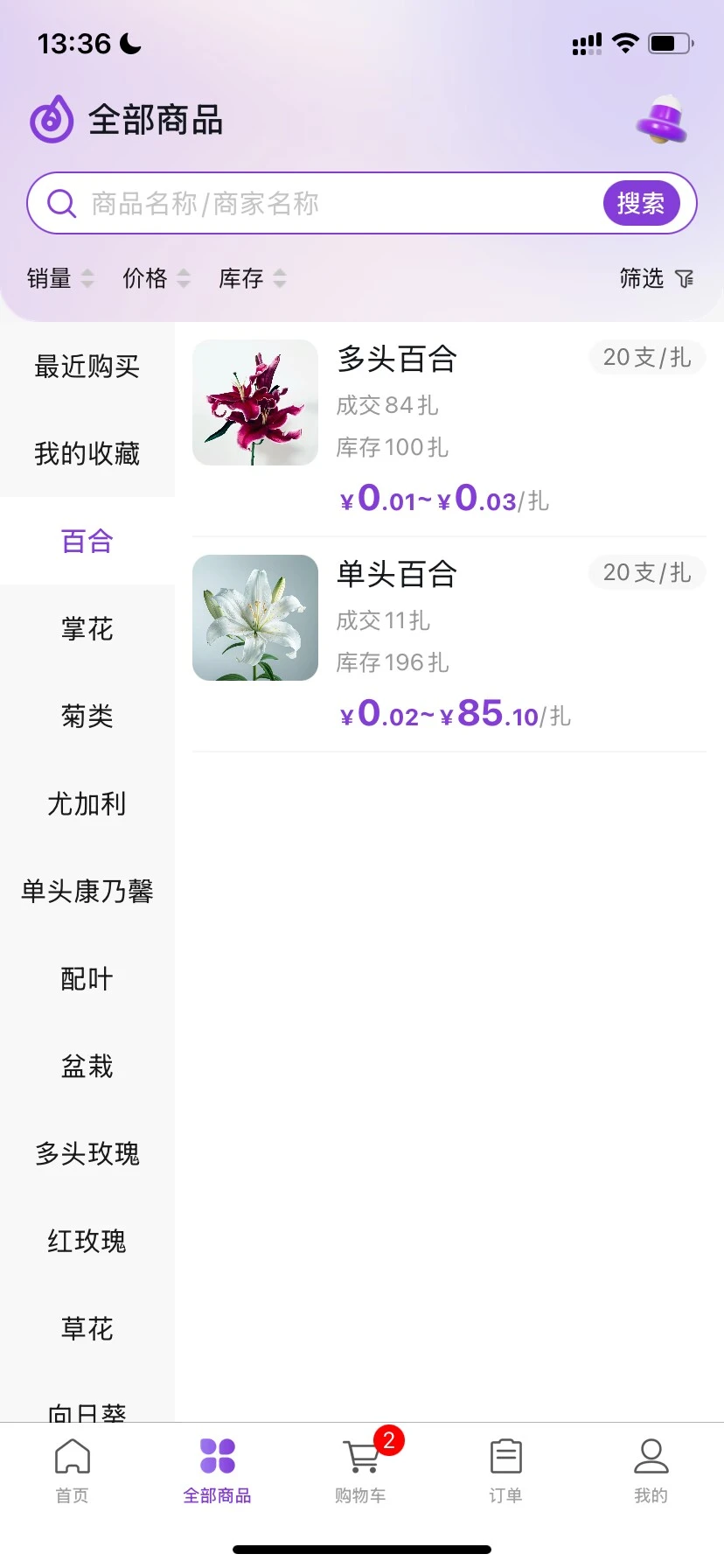Open the 购物车 shopping cart icon
The width and height of the screenshot is (724, 1568).
tap(361, 1457)
